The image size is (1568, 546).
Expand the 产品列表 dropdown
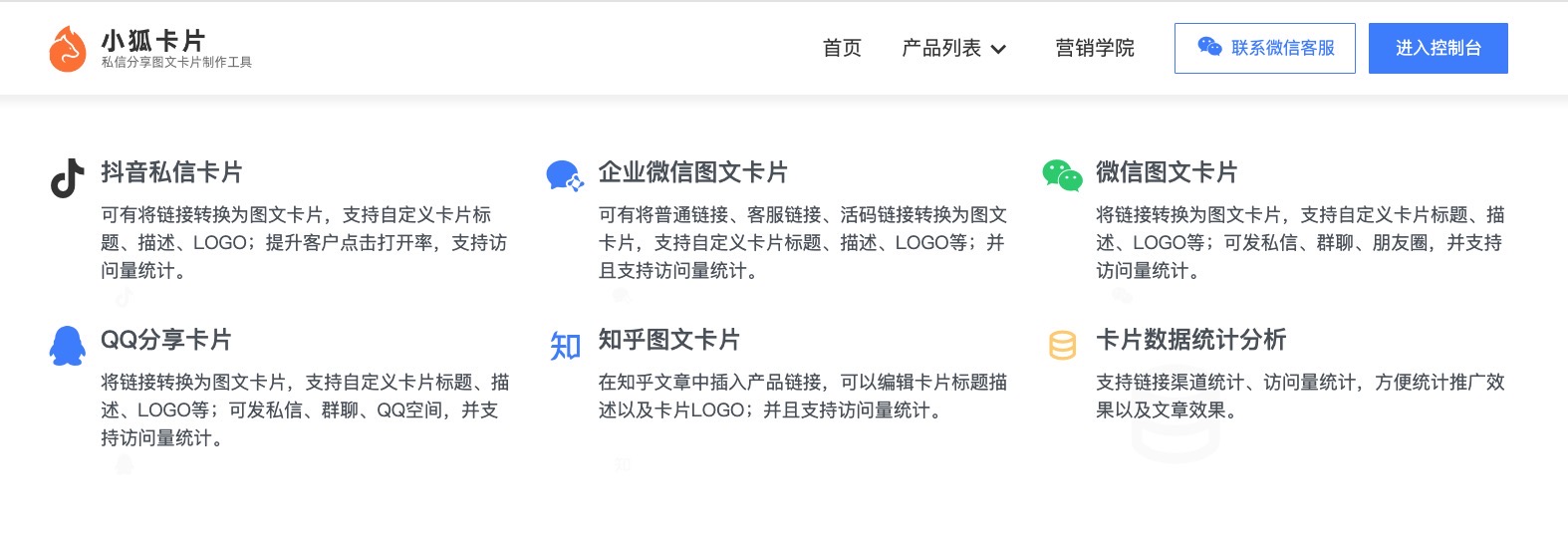(953, 48)
